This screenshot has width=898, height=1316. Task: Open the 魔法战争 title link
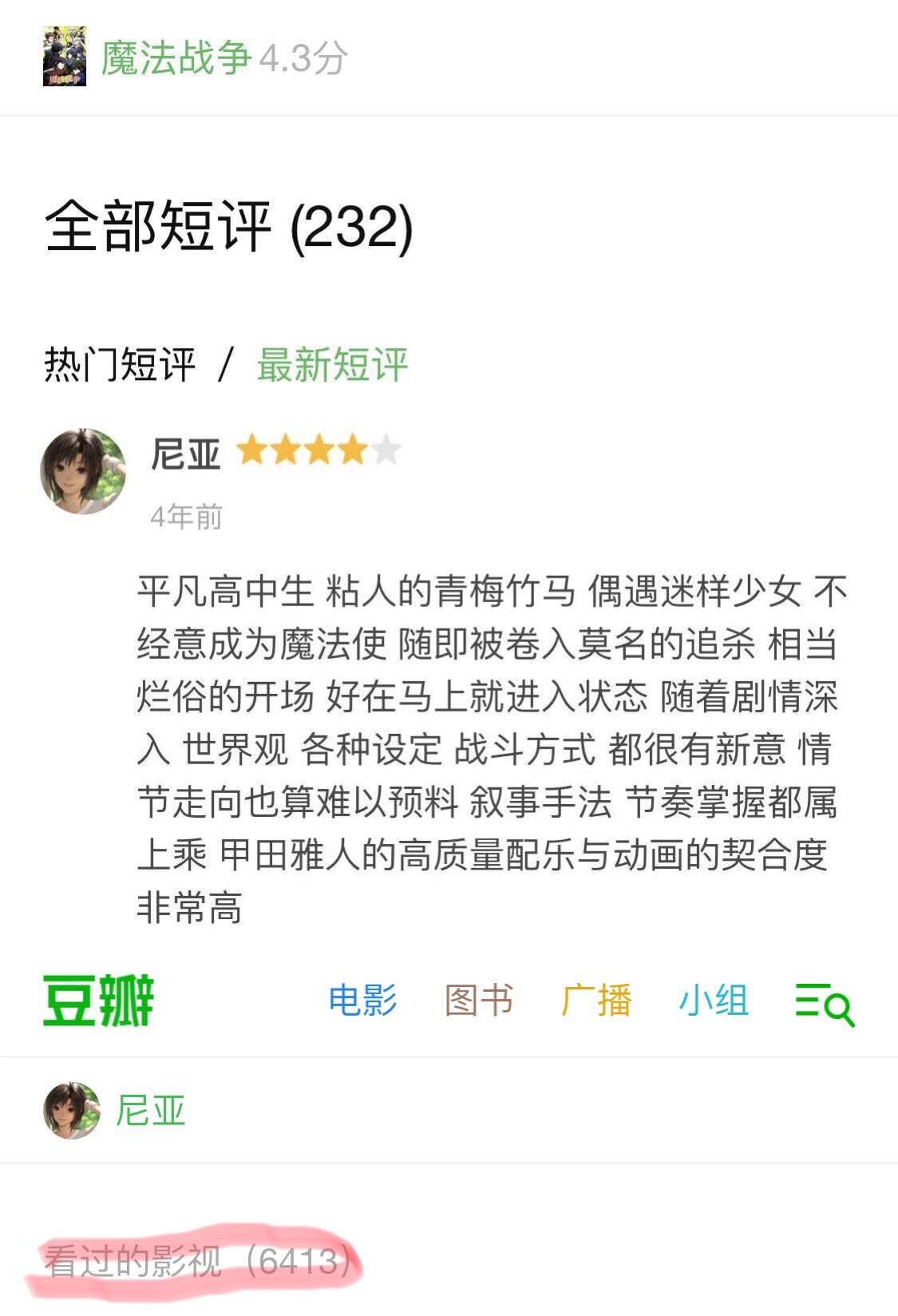point(176,57)
